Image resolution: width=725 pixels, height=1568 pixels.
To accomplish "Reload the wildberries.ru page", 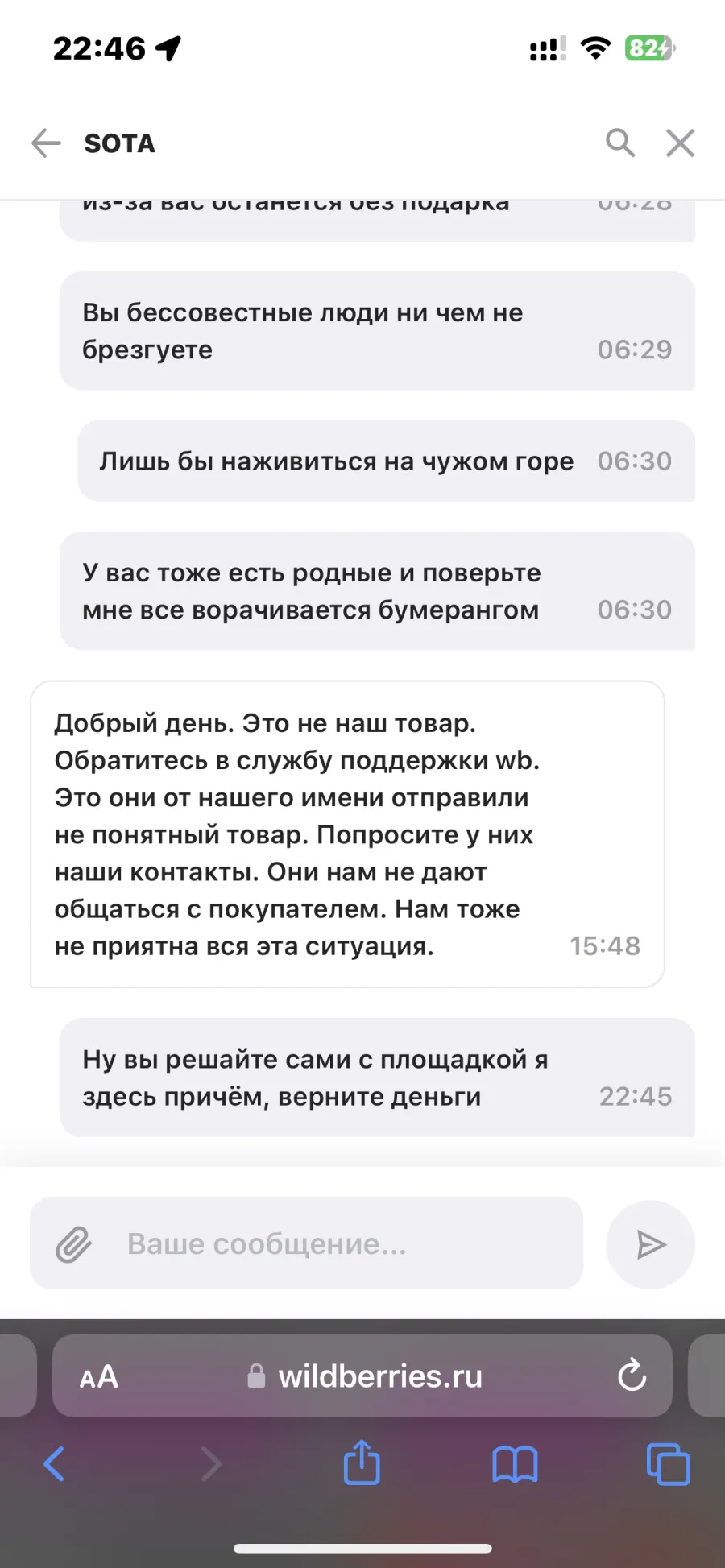I will (632, 1376).
